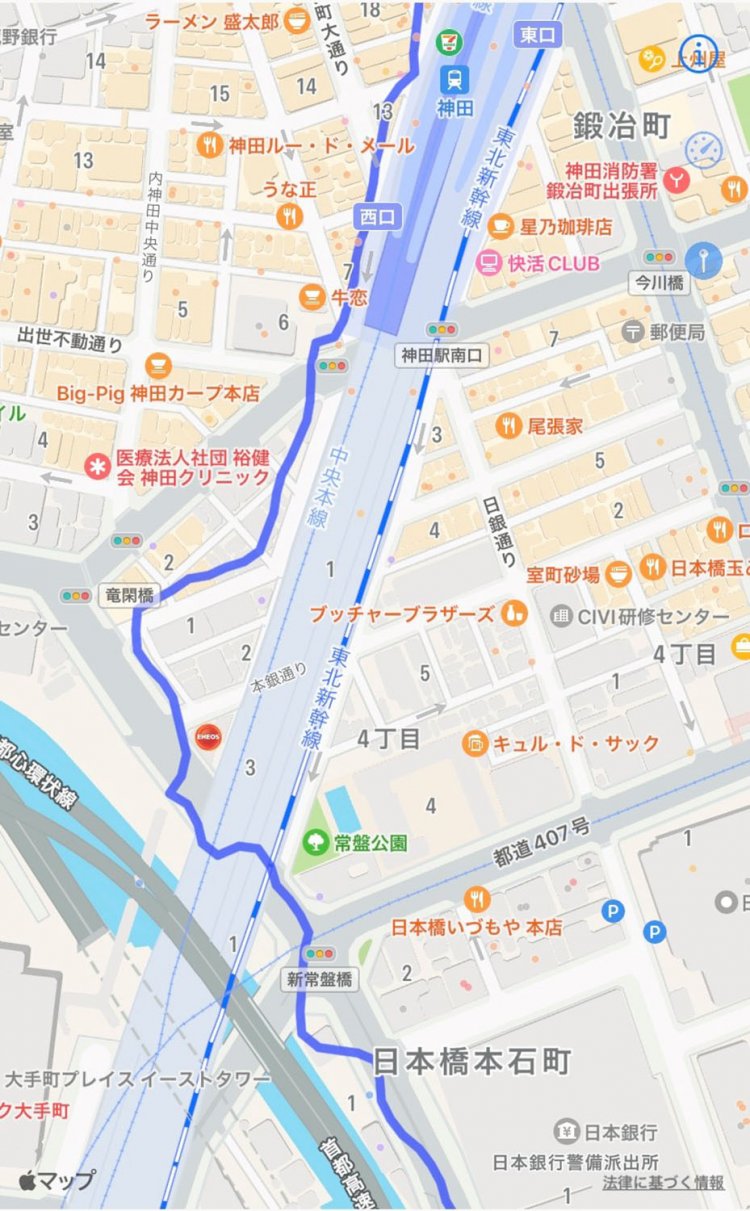This screenshot has width=750, height=1211.
Task: Tap the 快活CLUB marker icon
Action: [x=490, y=262]
